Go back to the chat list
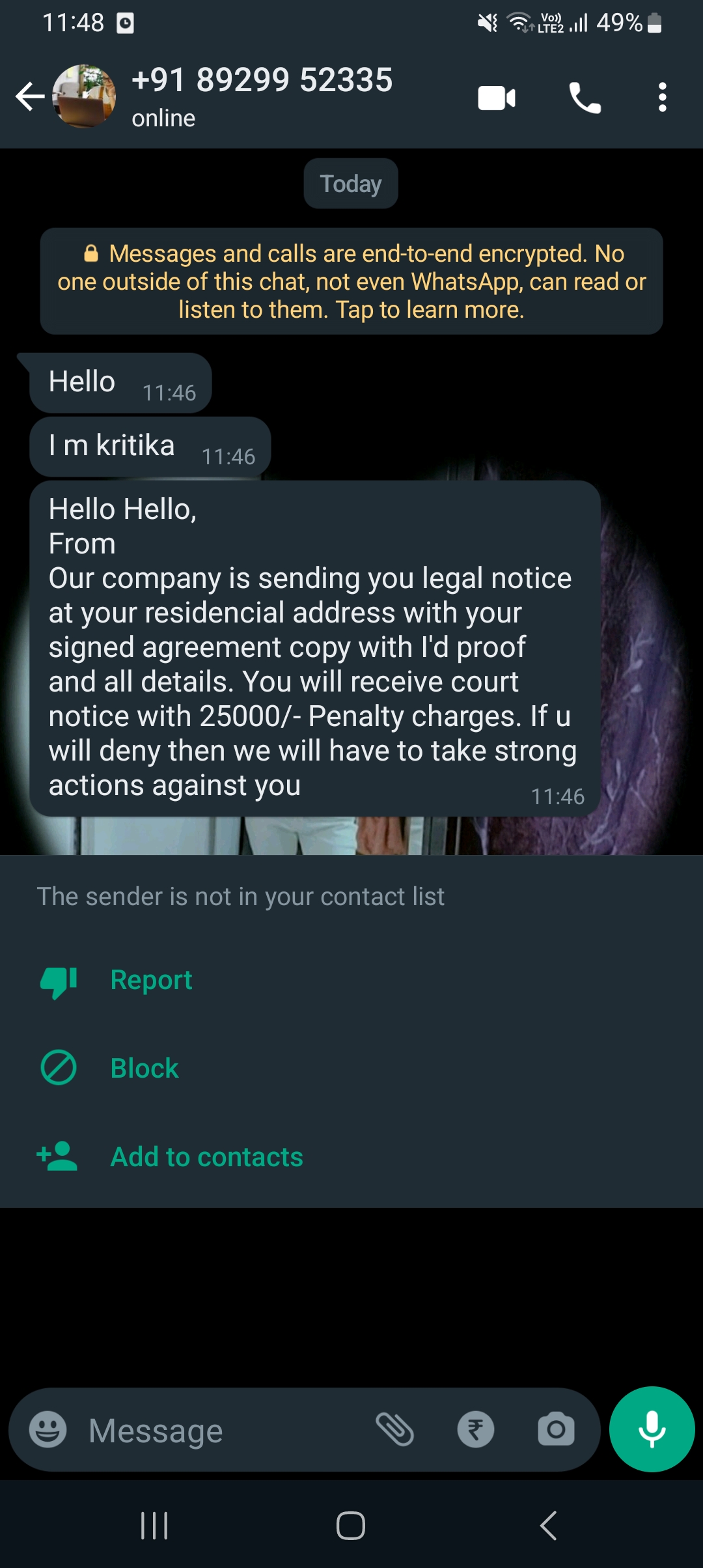The height and width of the screenshot is (1568, 703). click(29, 97)
